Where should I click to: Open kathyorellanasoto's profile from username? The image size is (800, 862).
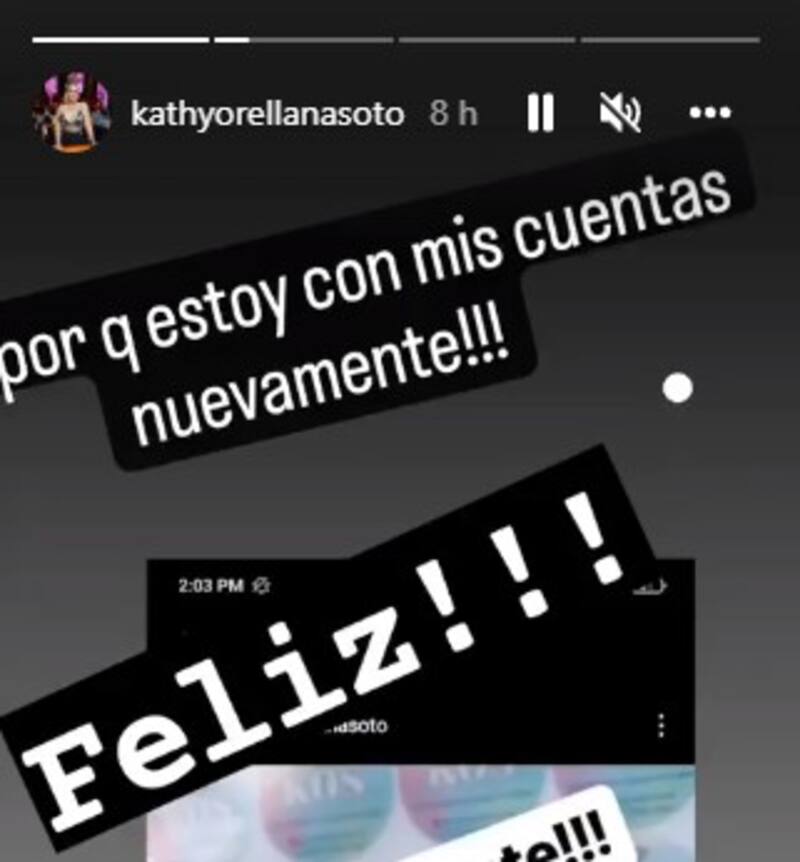coord(267,115)
